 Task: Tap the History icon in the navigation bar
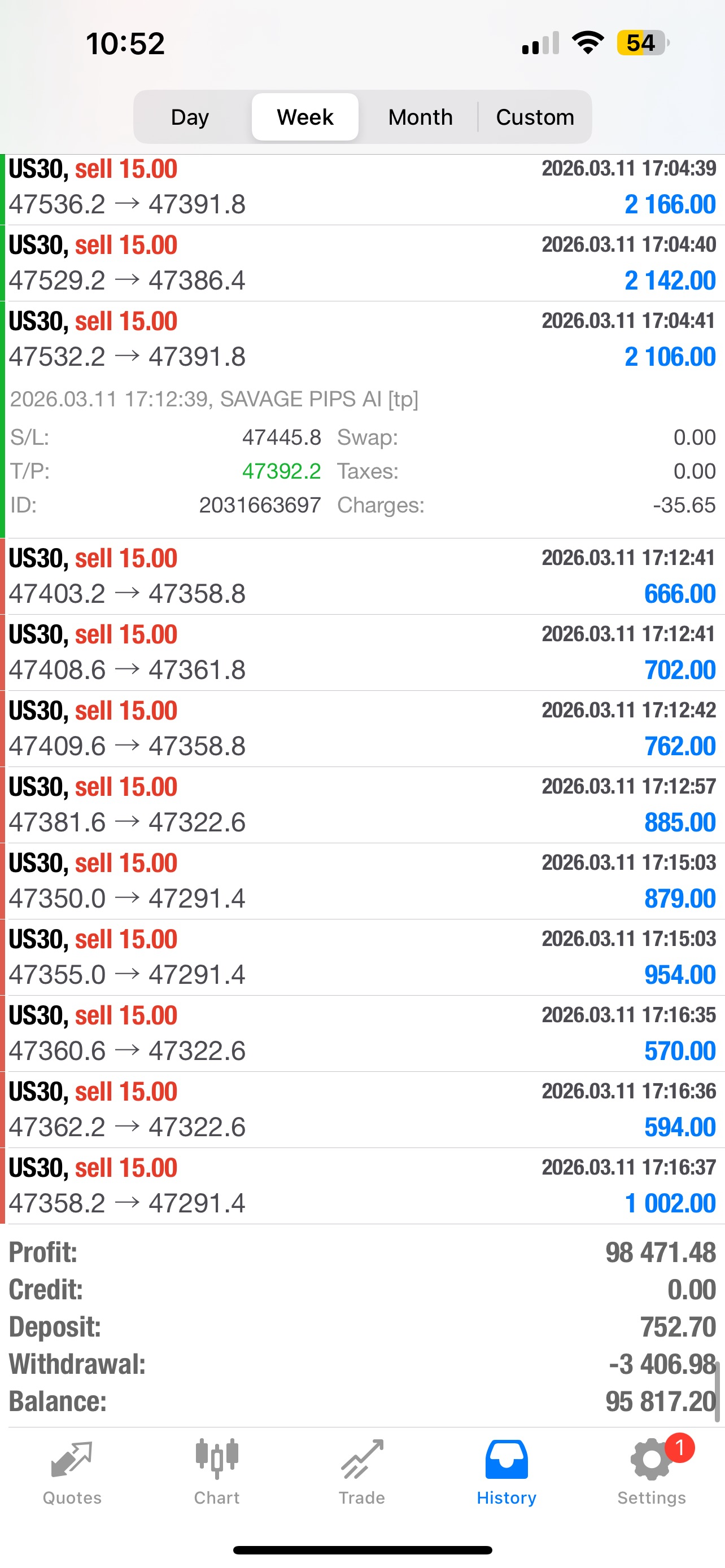(506, 1461)
